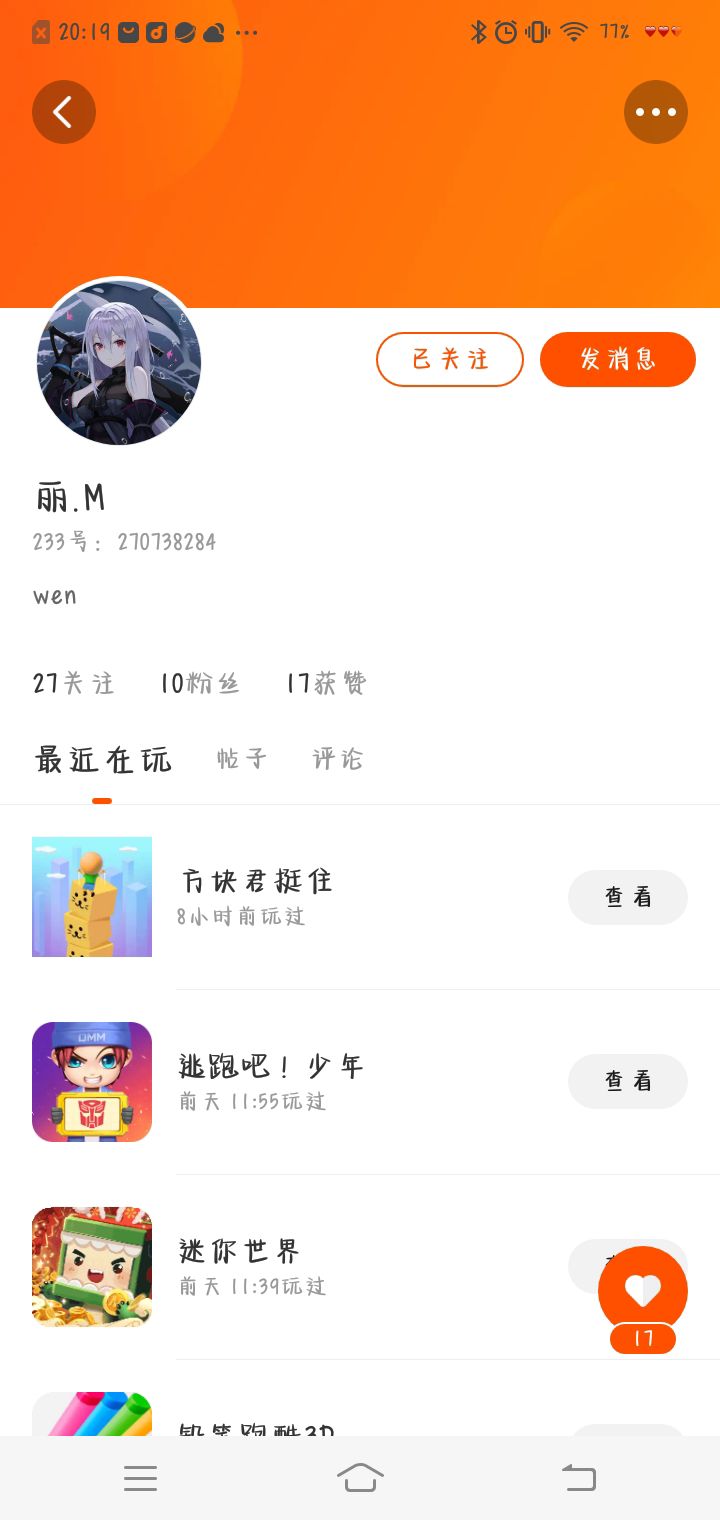This screenshot has width=720, height=1520.
Task: Send a message via 发消息
Action: tap(618, 359)
